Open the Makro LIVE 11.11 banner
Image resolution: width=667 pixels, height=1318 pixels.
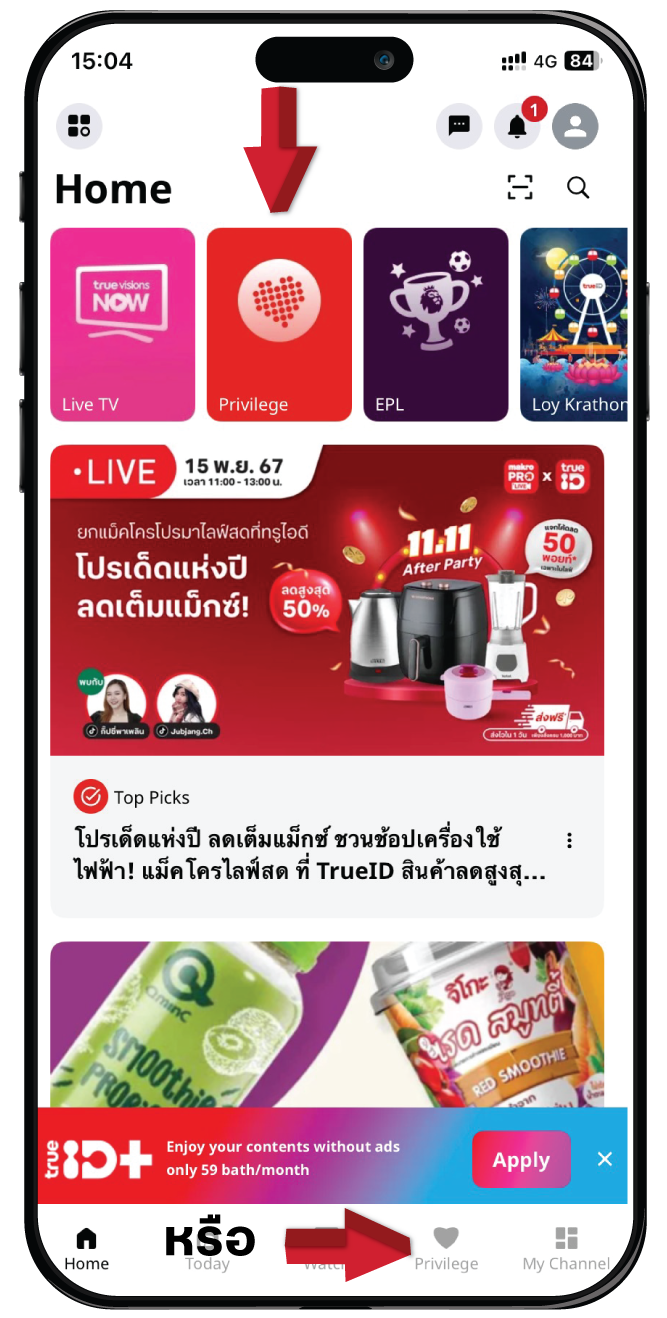(327, 600)
